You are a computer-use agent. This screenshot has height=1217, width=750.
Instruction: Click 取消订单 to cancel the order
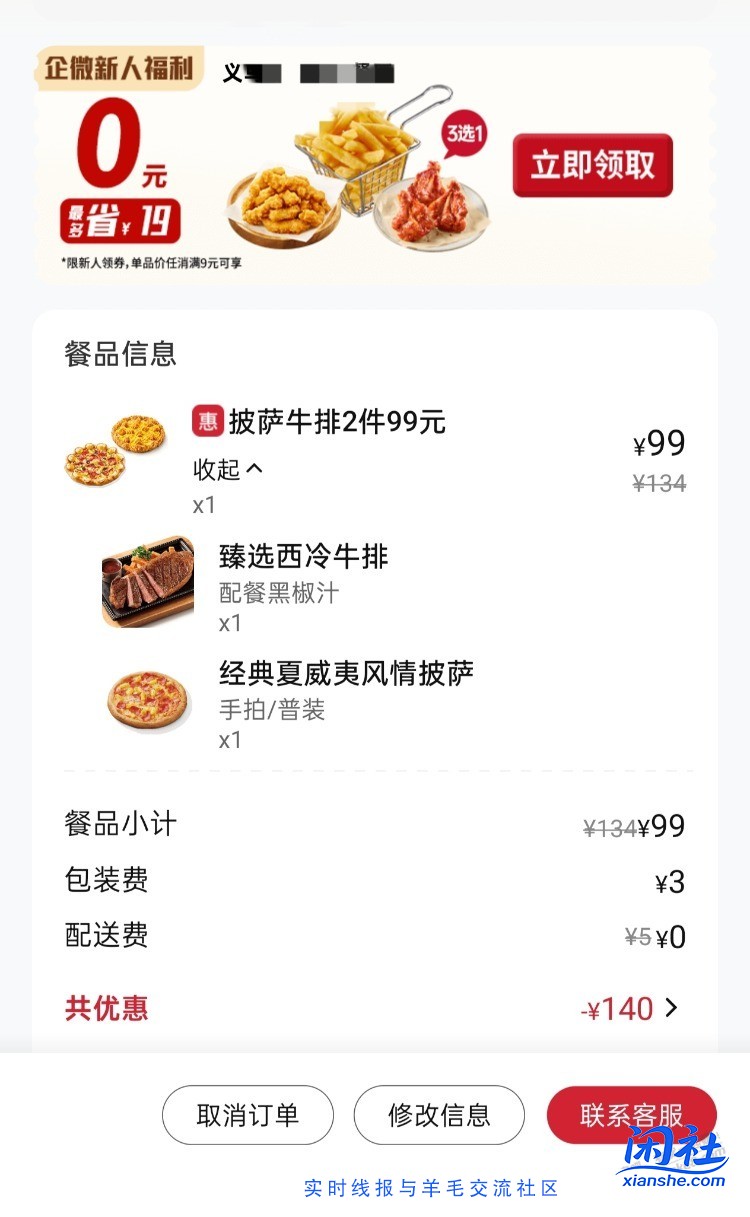click(x=246, y=1114)
